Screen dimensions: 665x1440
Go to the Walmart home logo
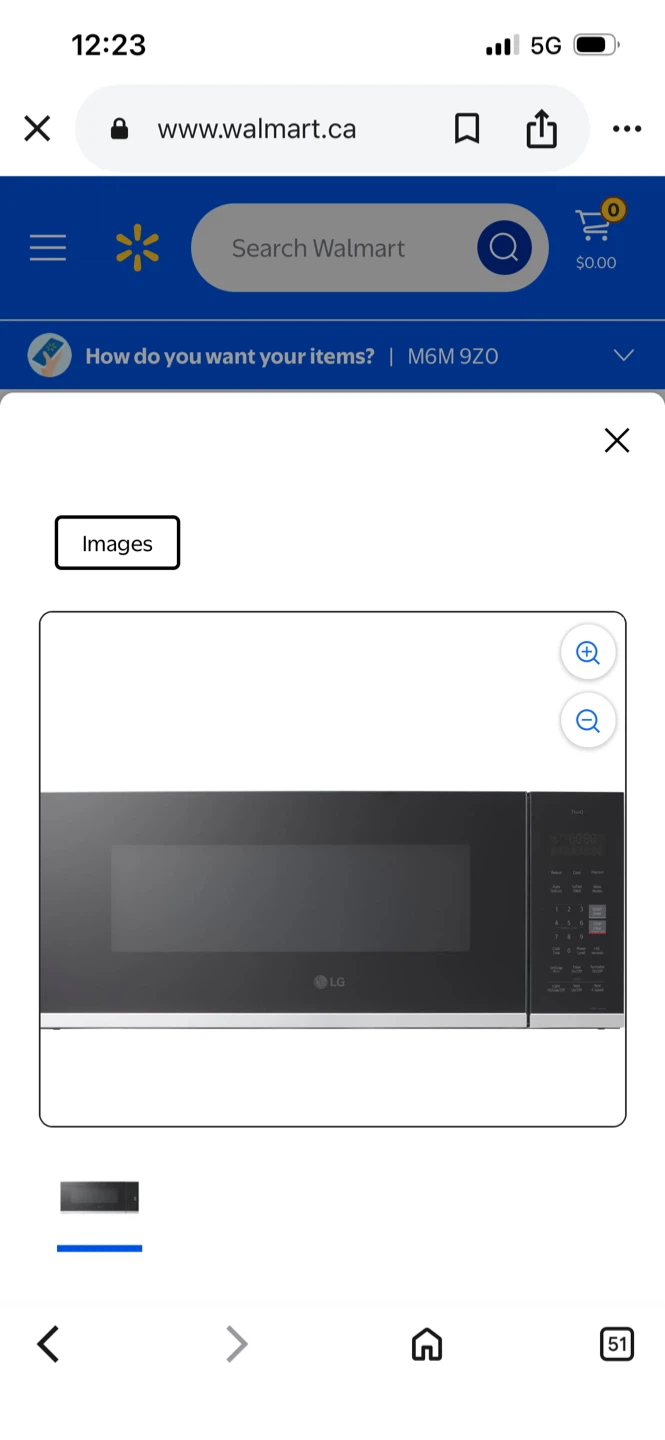pos(137,248)
